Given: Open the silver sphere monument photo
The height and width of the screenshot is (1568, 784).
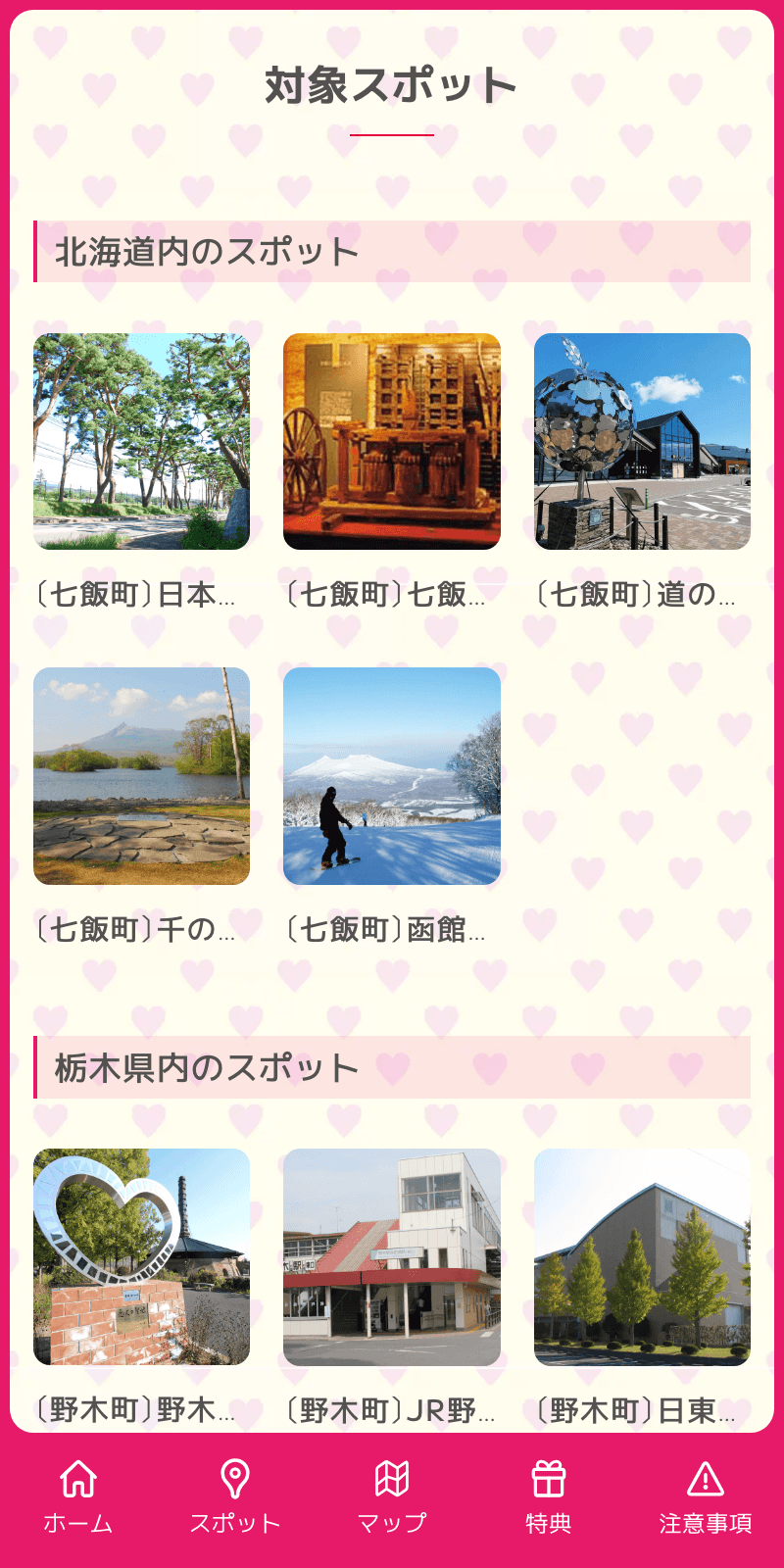Looking at the screenshot, I should [x=642, y=441].
